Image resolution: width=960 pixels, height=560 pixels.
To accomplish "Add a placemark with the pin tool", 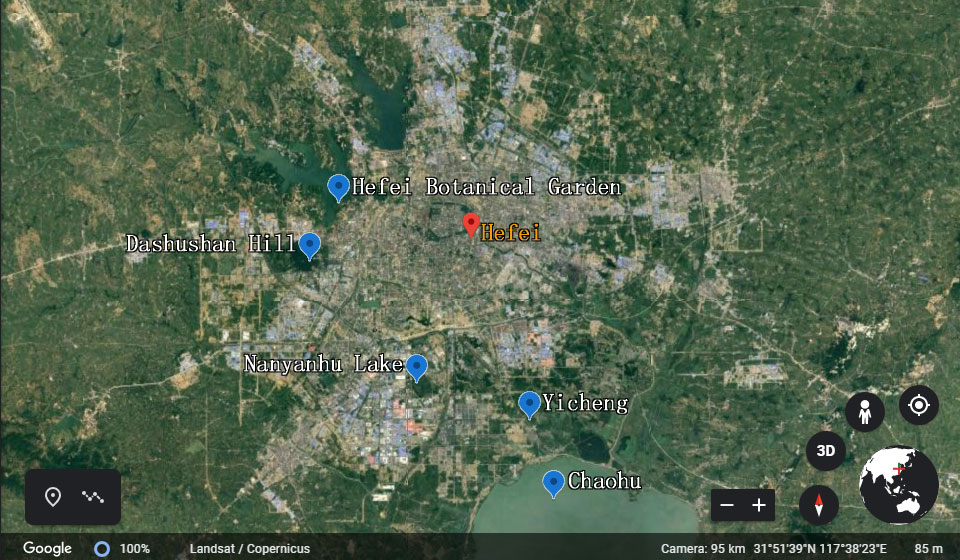I will [x=53, y=497].
